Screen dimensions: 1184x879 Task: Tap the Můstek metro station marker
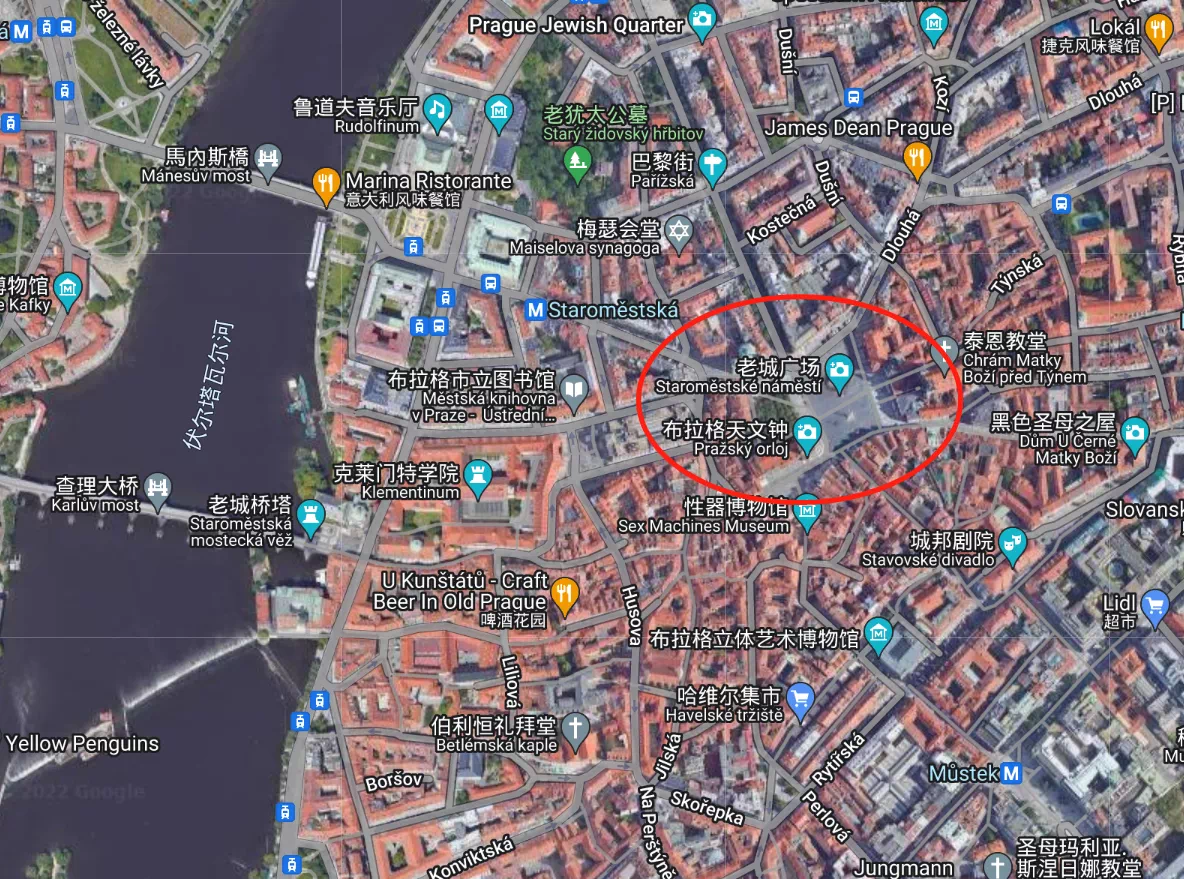click(x=1013, y=773)
